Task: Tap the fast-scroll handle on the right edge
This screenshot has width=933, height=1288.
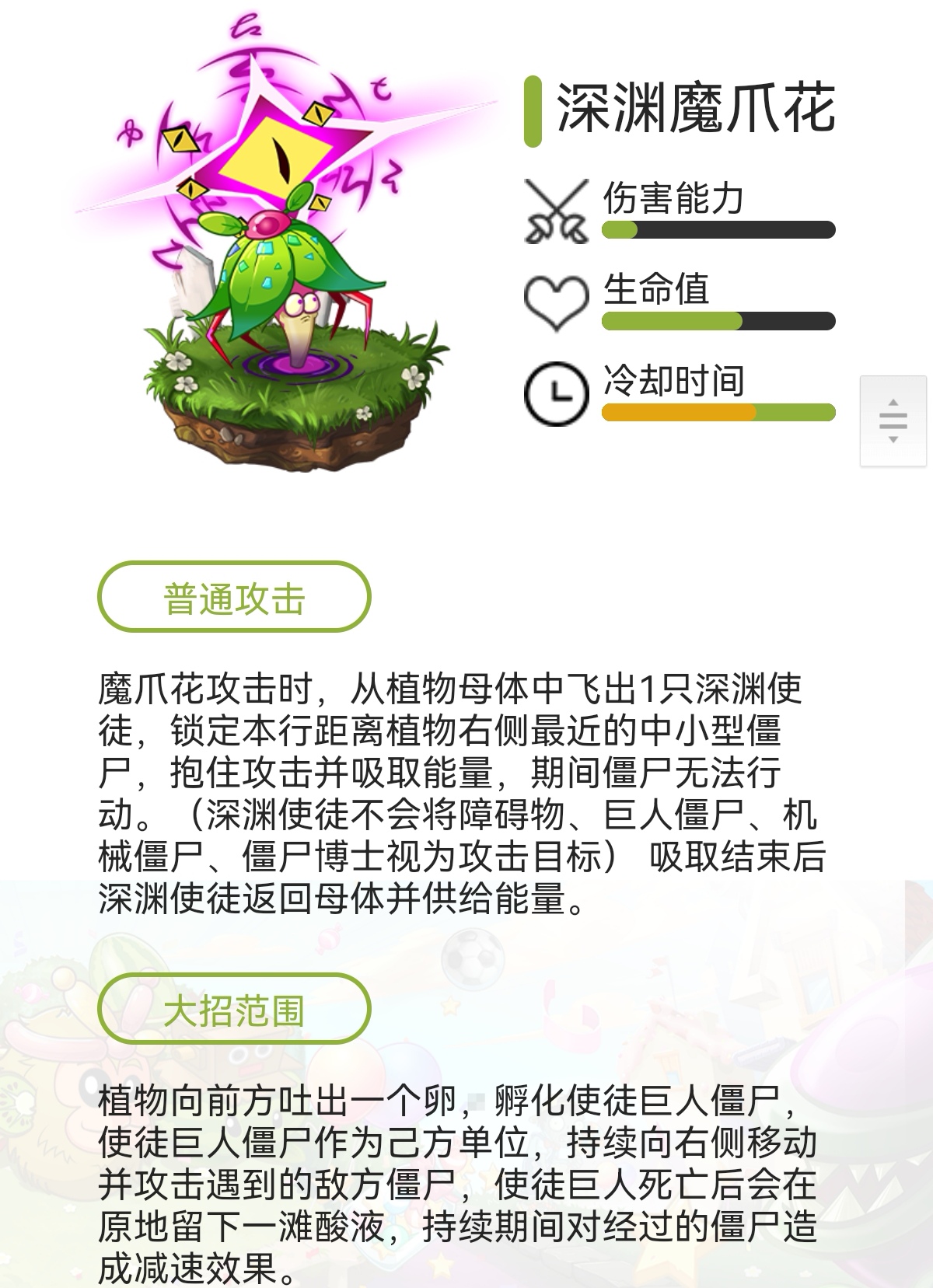Action: 893,421
